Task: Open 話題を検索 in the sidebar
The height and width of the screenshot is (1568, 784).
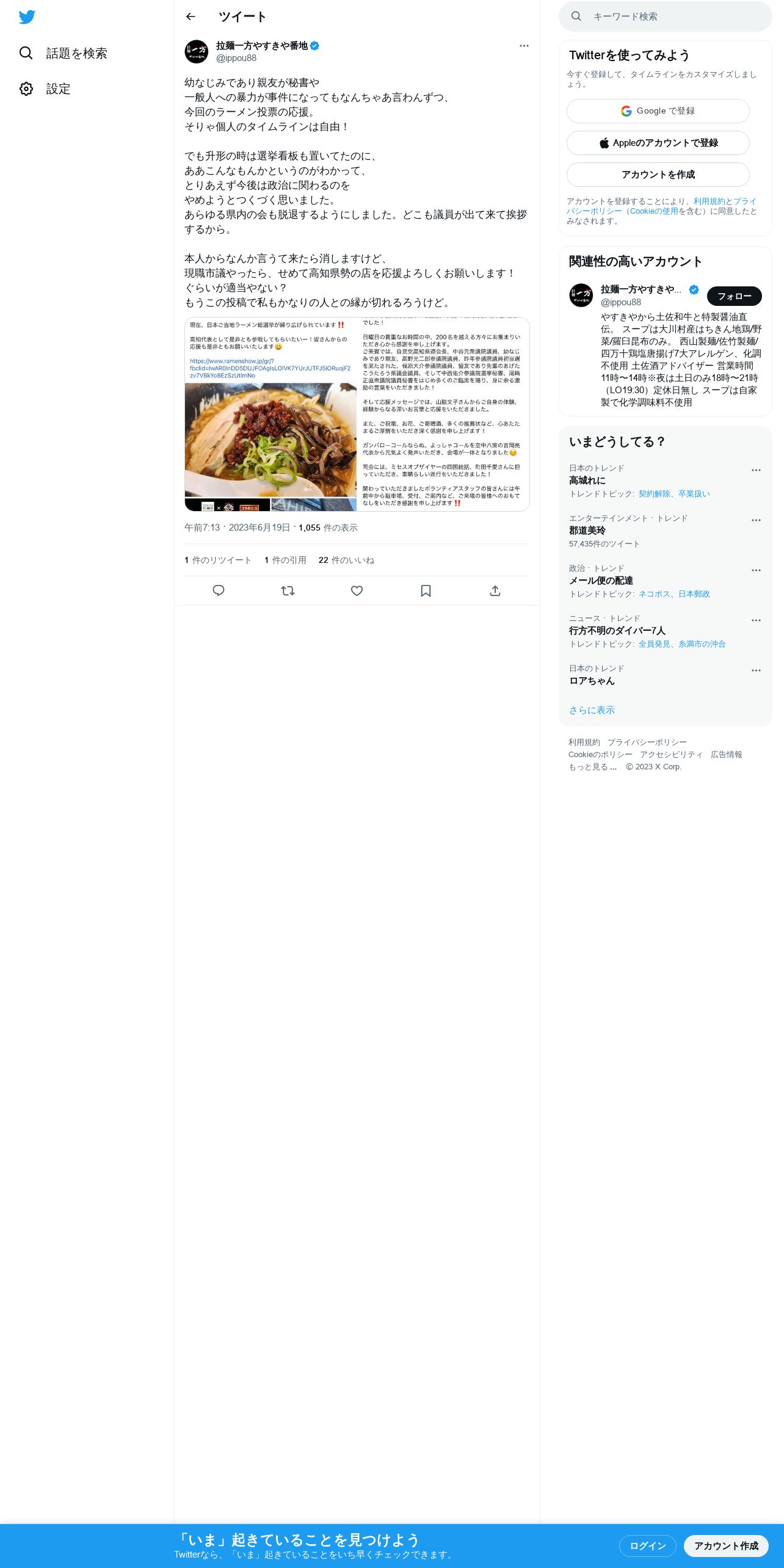Action: pos(63,53)
